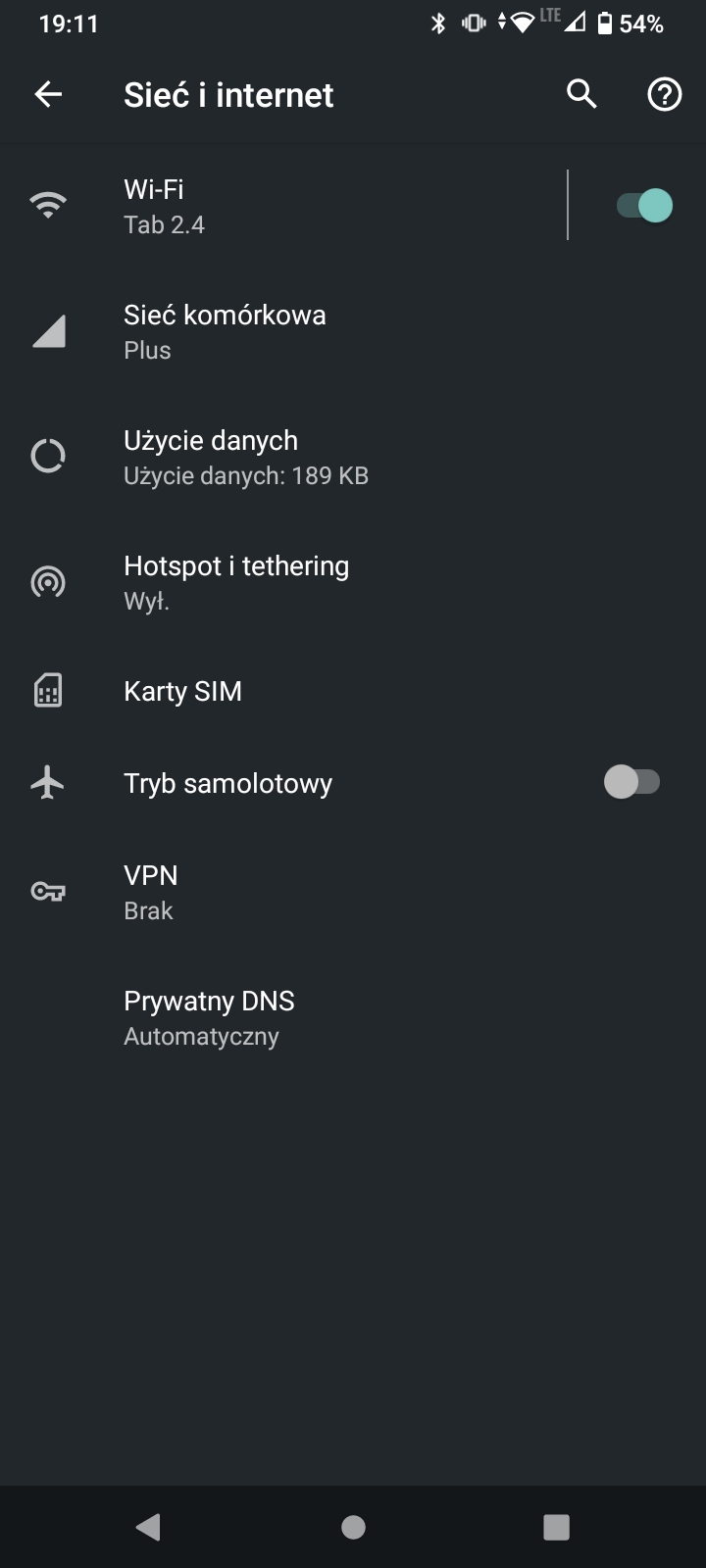Viewport: 706px width, 1568px height.
Task: Go back using the top-left arrow
Action: tap(48, 94)
